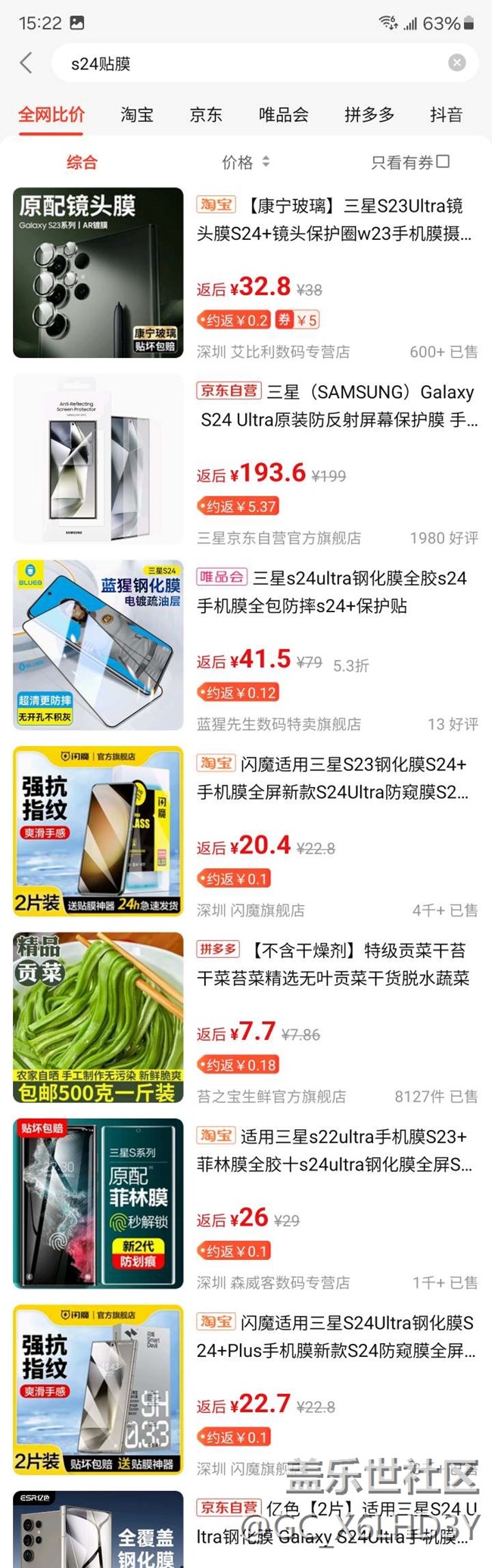Switch to the 抖音 tab
The image size is (492, 1568).
(x=447, y=114)
